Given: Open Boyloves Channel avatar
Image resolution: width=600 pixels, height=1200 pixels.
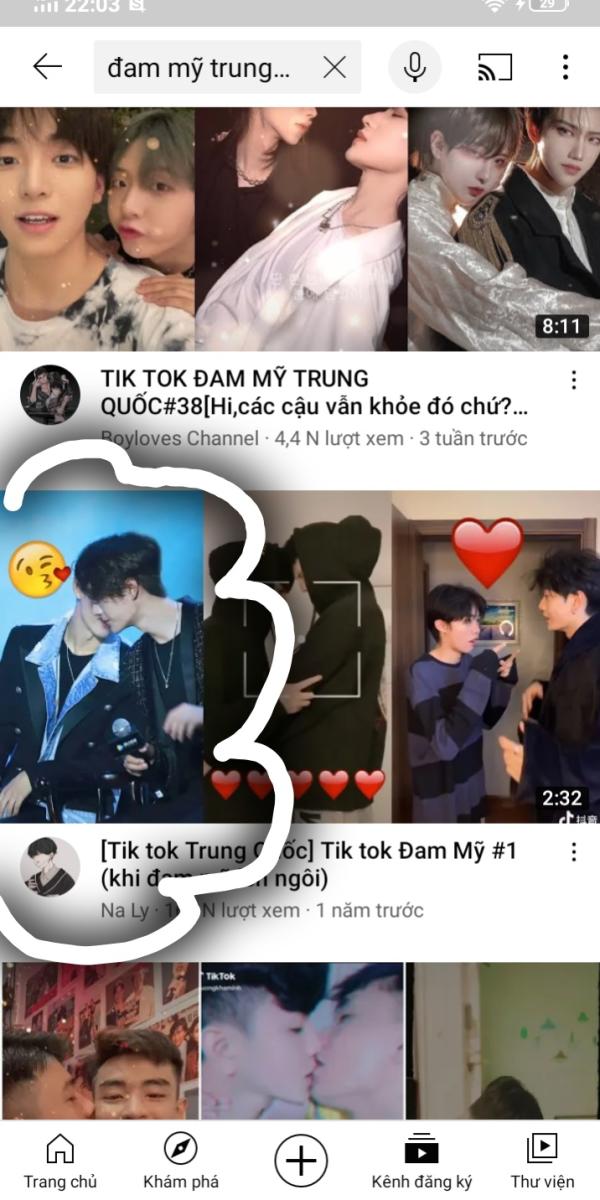Looking at the screenshot, I should click(50, 395).
